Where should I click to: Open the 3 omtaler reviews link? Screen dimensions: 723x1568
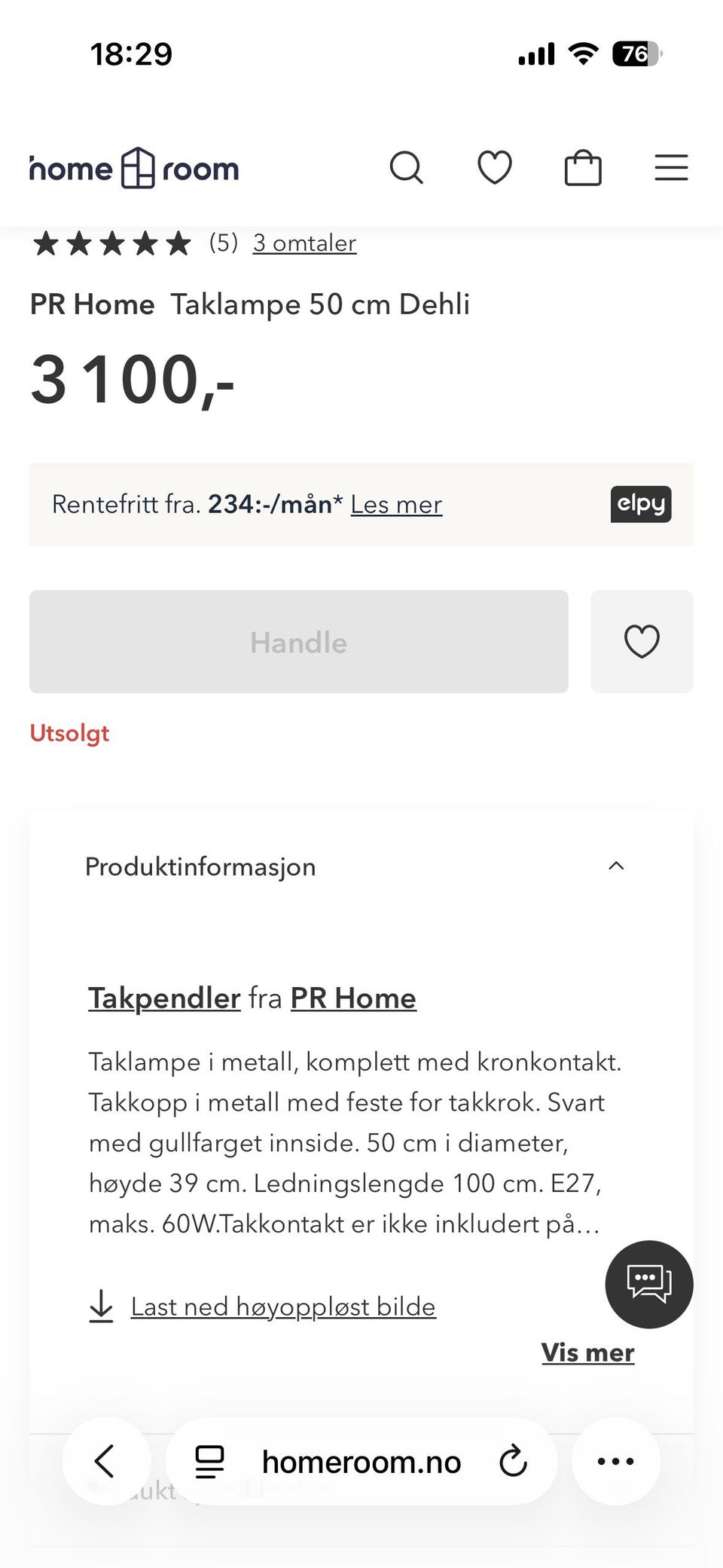(304, 243)
